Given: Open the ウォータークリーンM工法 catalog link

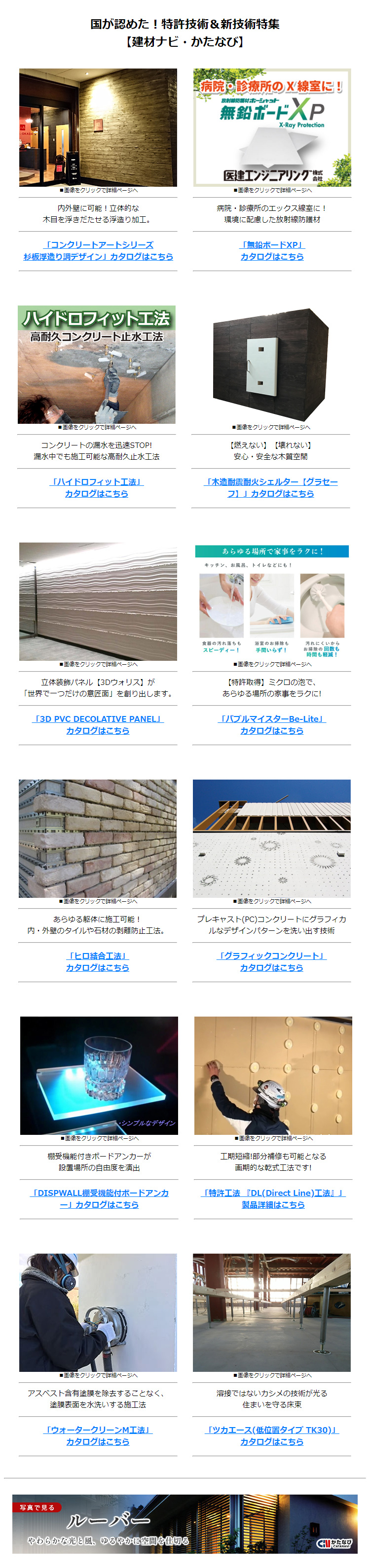Looking at the screenshot, I should tap(98, 1435).
